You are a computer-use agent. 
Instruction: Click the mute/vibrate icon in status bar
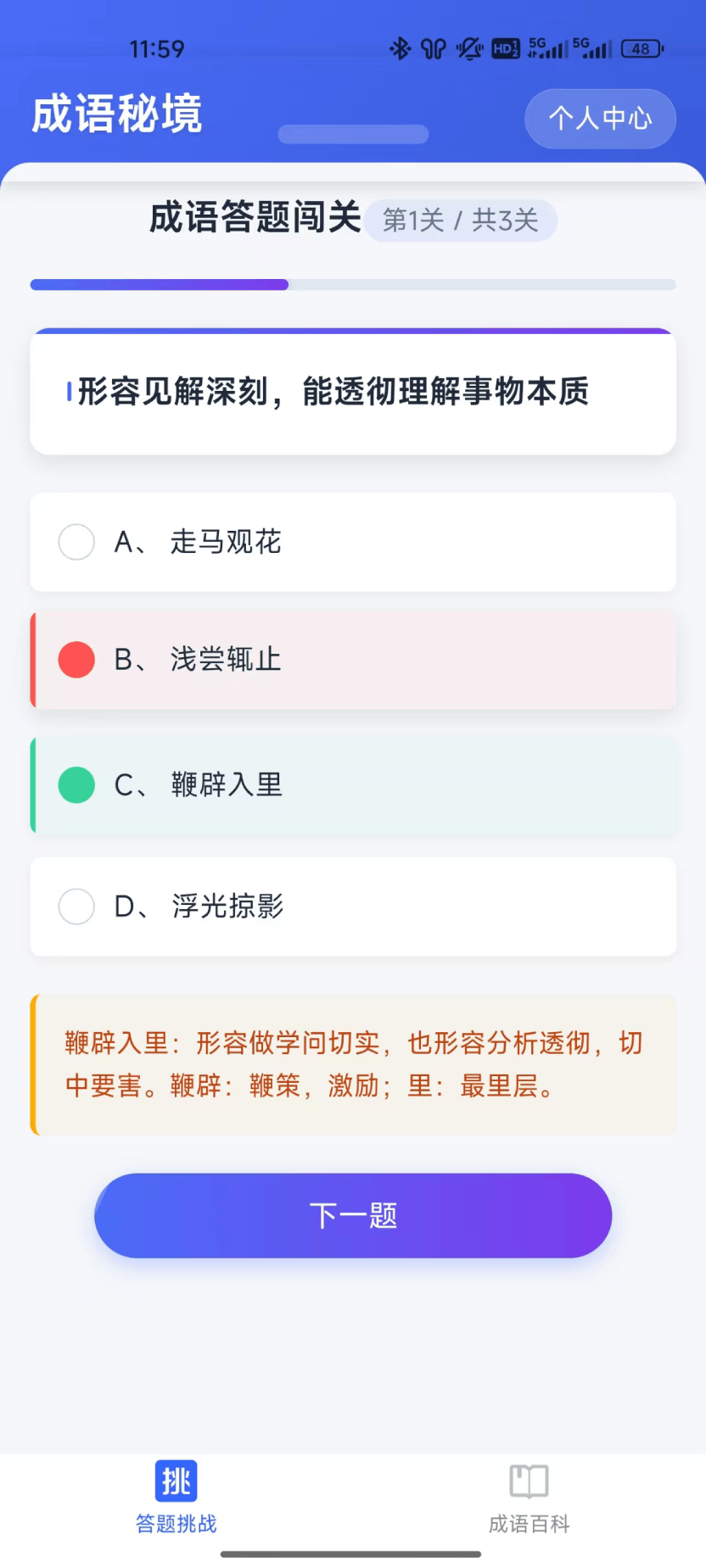(469, 48)
